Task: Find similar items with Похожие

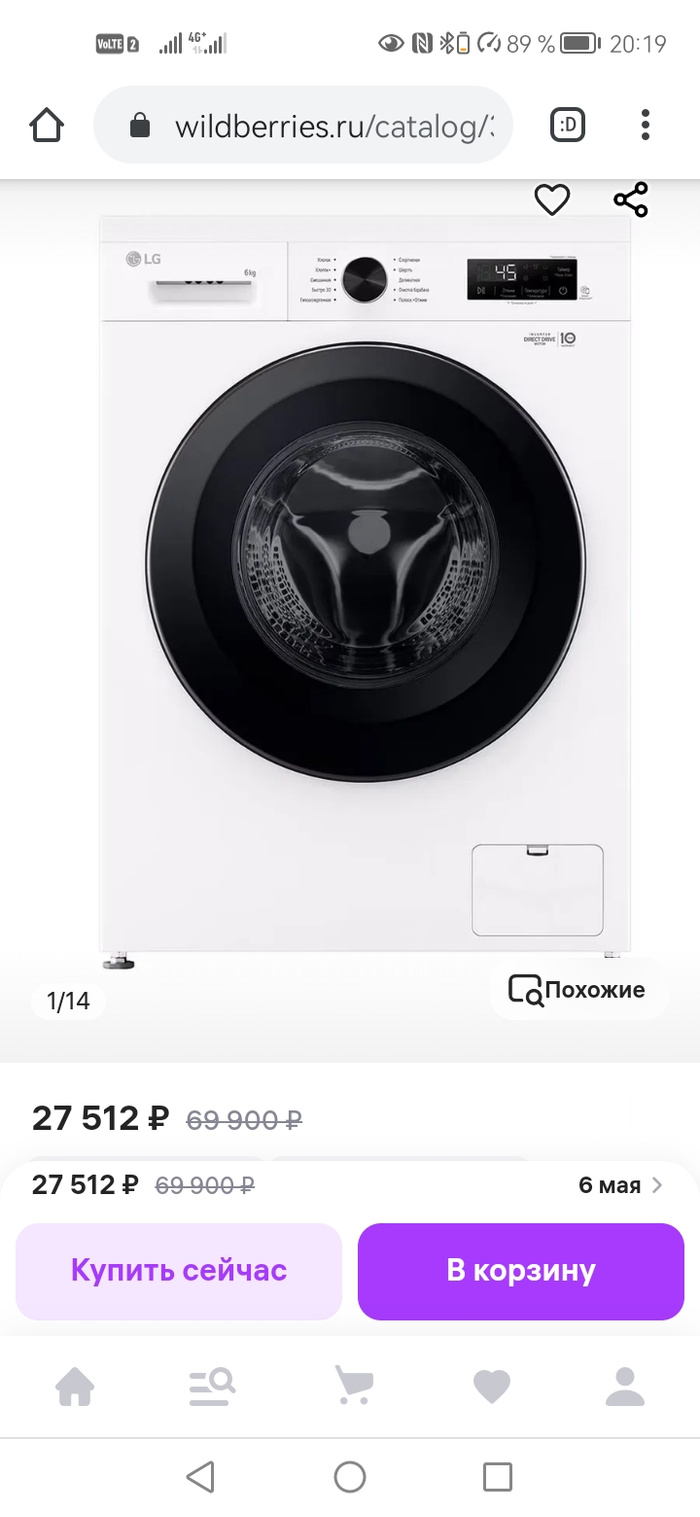Action: (577, 990)
